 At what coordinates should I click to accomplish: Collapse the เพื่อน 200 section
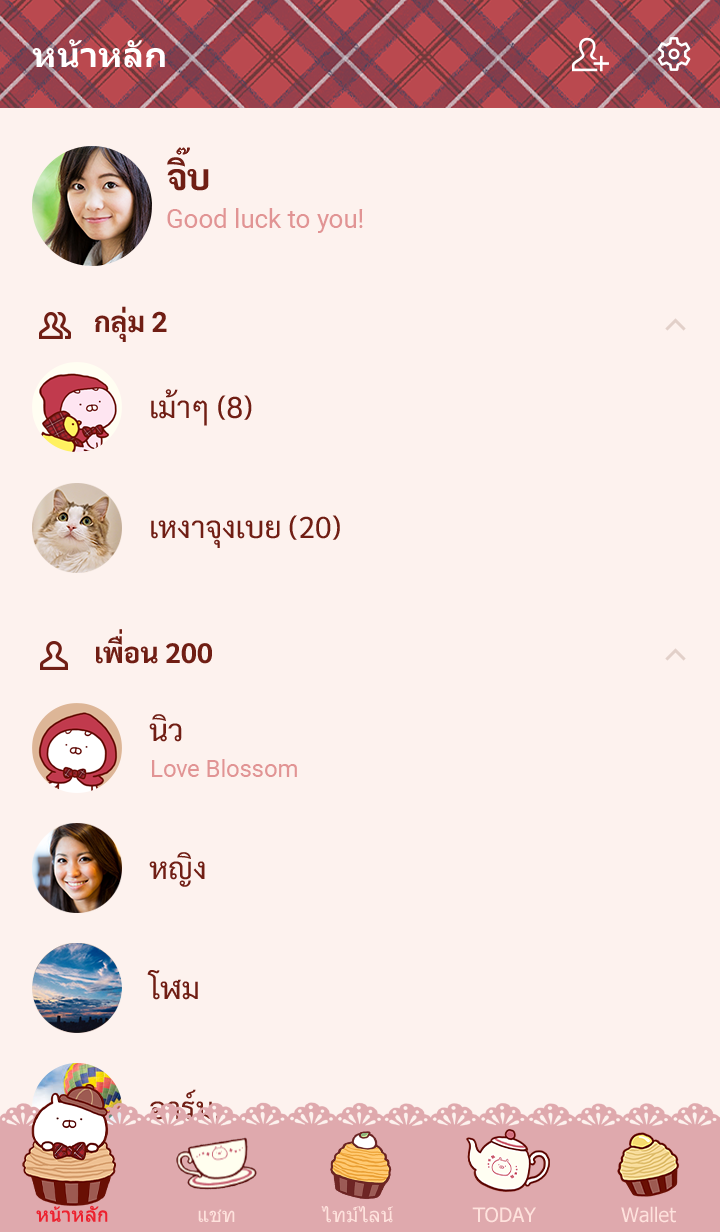pyautogui.click(x=675, y=654)
